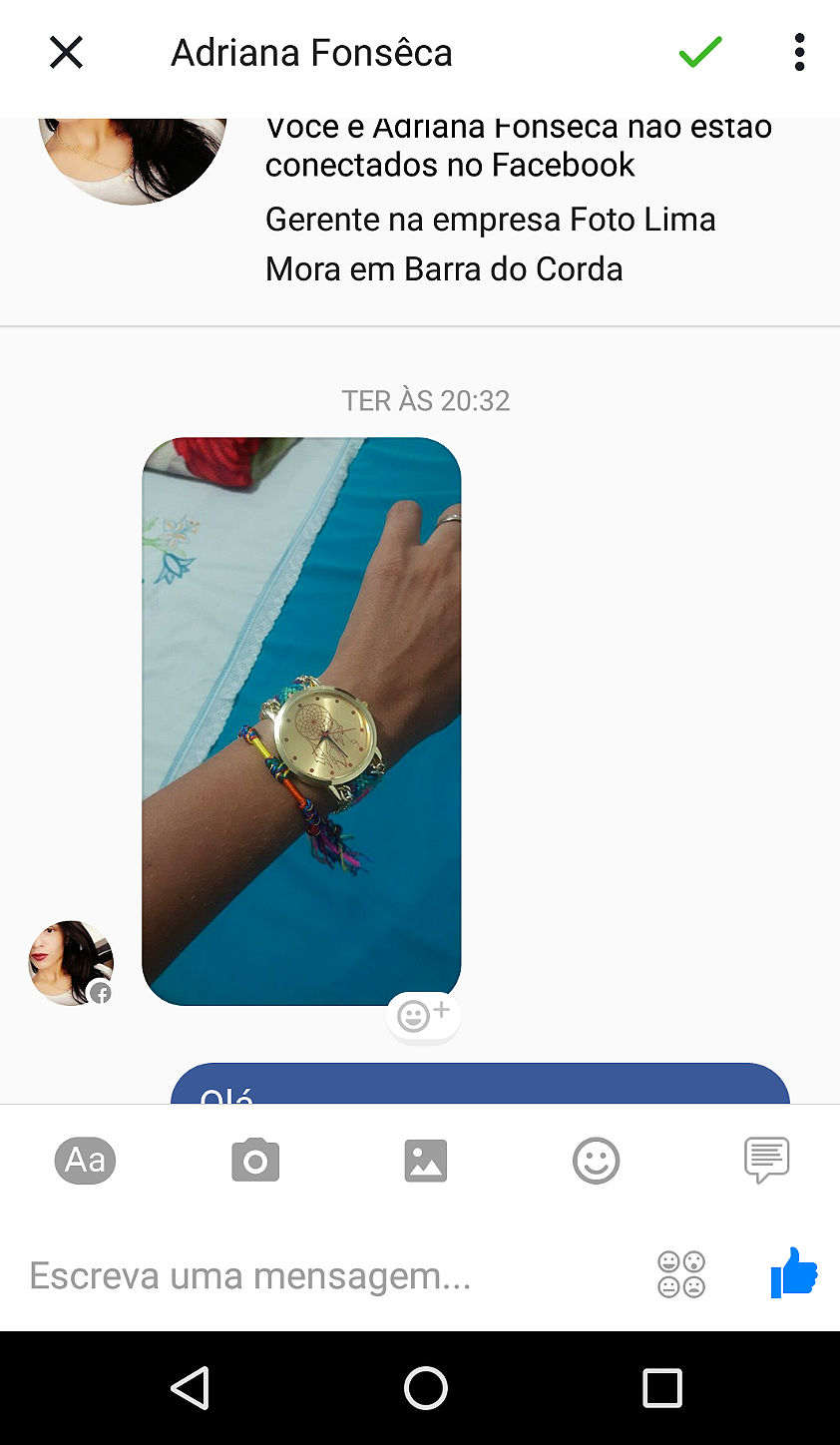The image size is (840, 1445).
Task: Open the wristwatch photo in the chat
Action: click(301, 721)
